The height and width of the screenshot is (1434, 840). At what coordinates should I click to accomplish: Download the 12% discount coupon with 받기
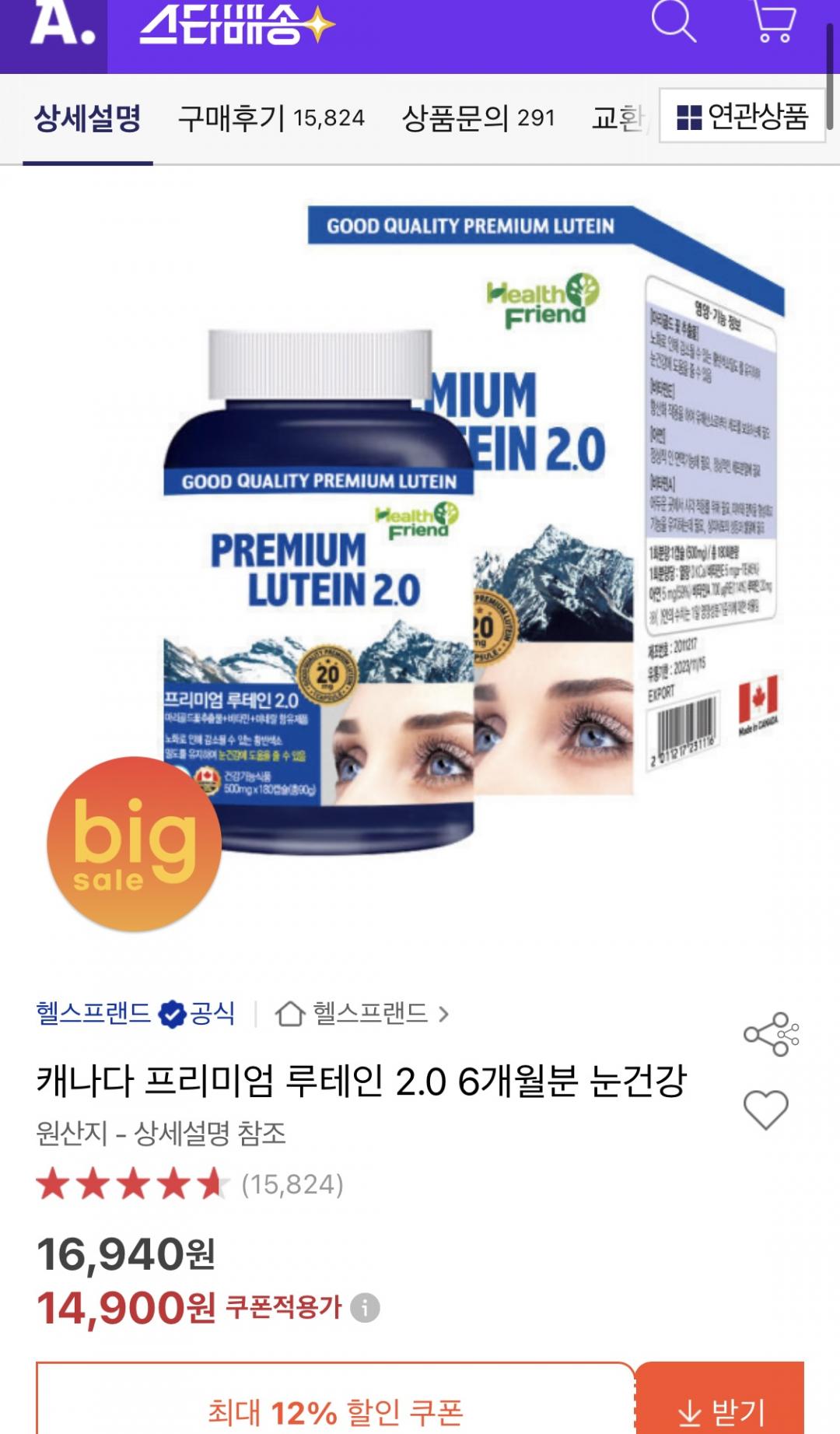click(720, 1411)
